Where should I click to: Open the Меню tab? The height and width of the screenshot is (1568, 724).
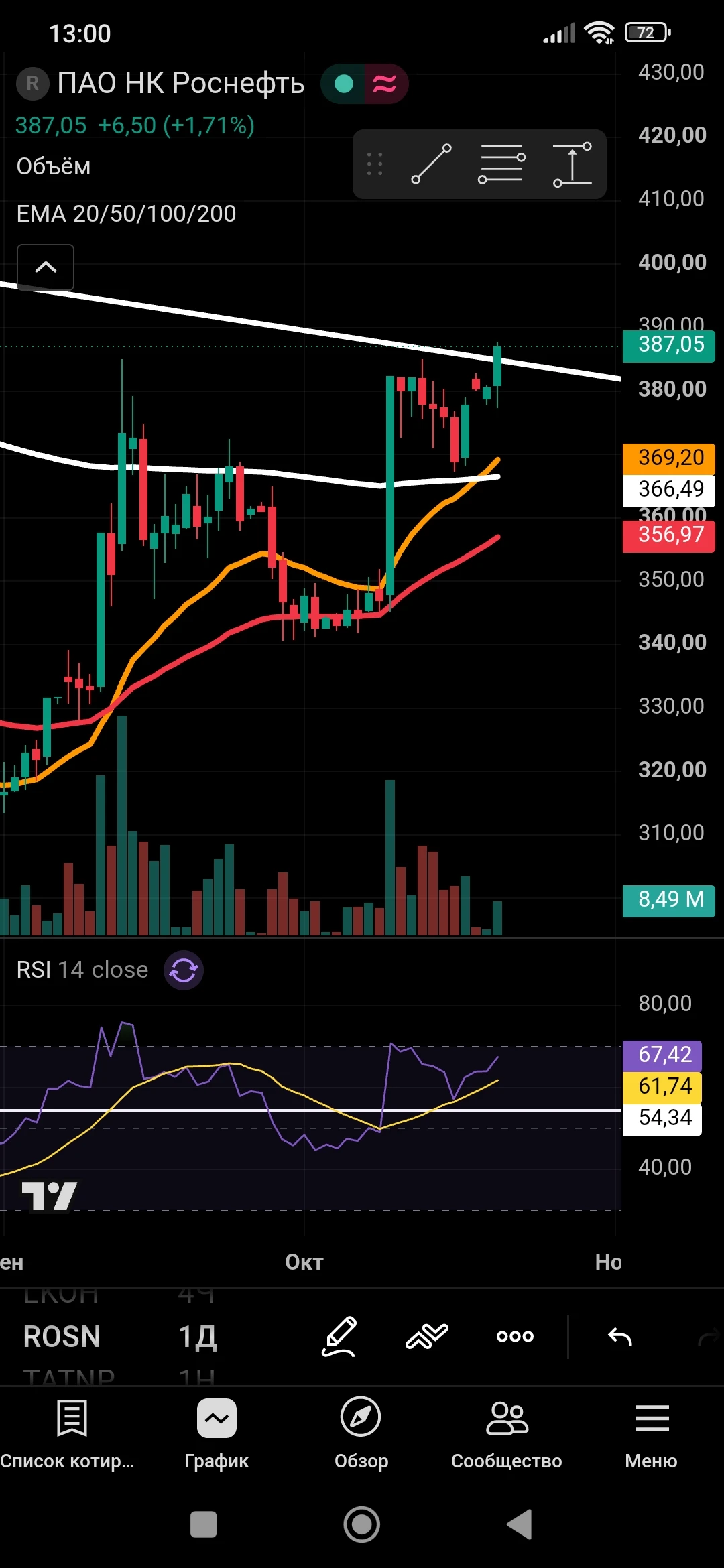click(x=652, y=1433)
